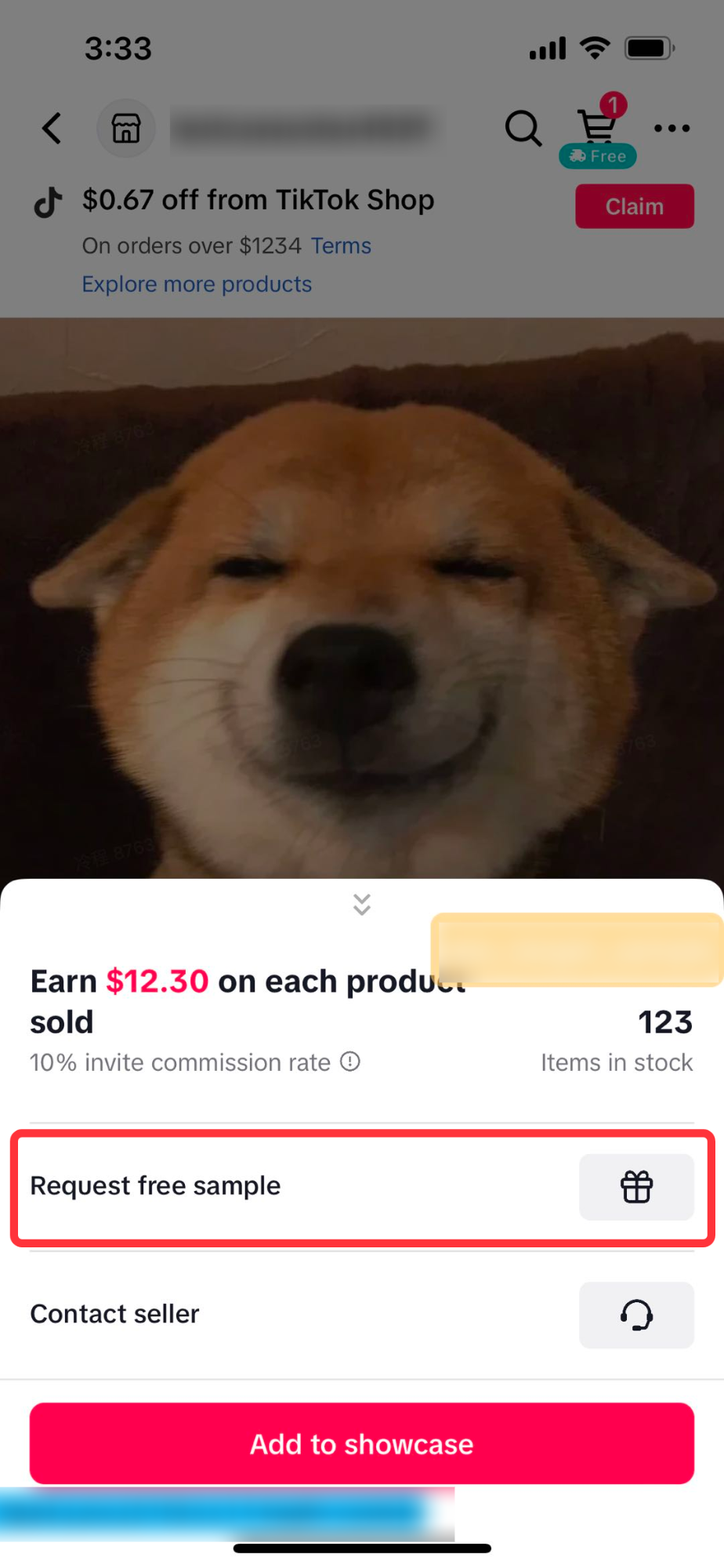The height and width of the screenshot is (1568, 724).
Task: Contact the seller
Action: (x=635, y=1316)
